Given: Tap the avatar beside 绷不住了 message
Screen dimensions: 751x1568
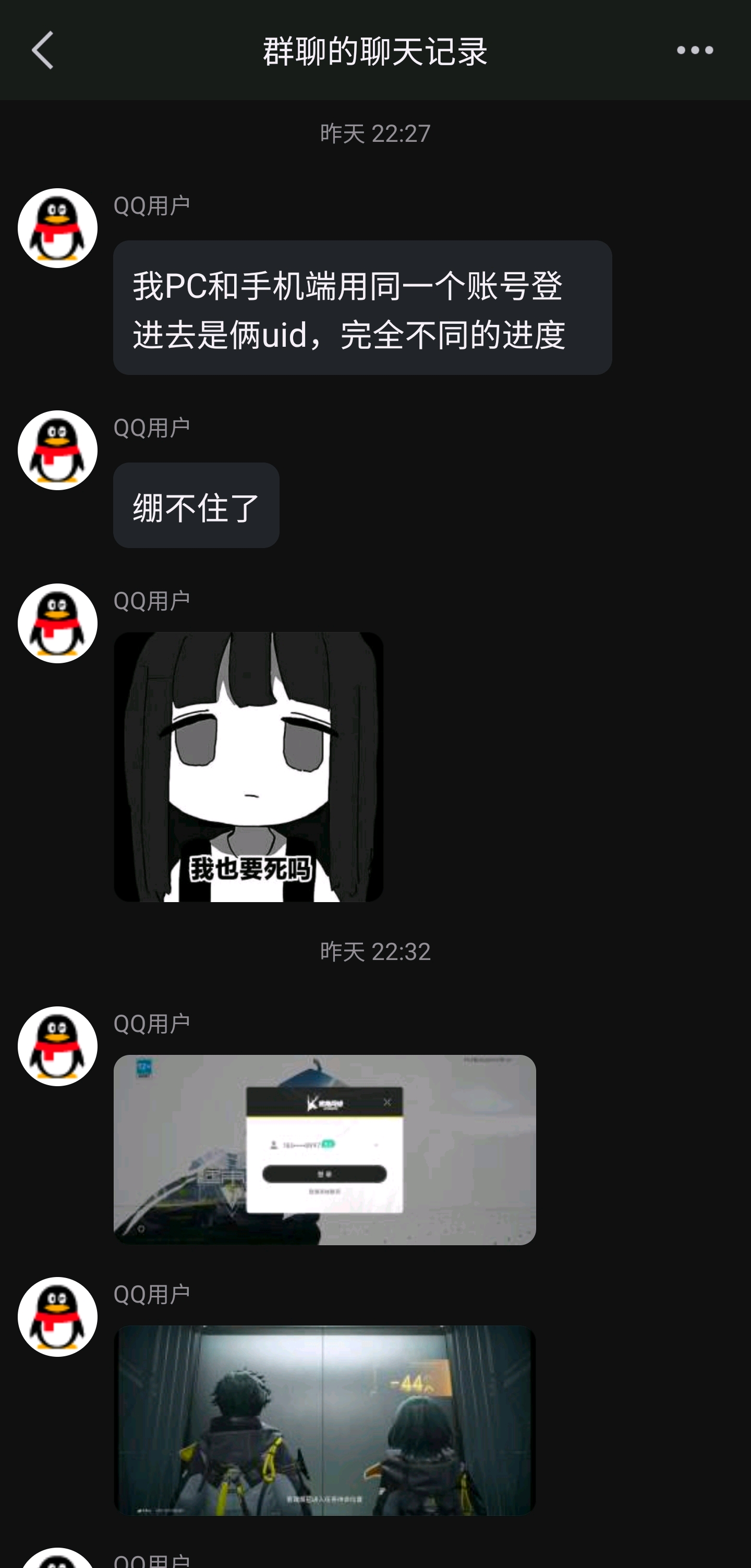Looking at the screenshot, I should (x=58, y=450).
